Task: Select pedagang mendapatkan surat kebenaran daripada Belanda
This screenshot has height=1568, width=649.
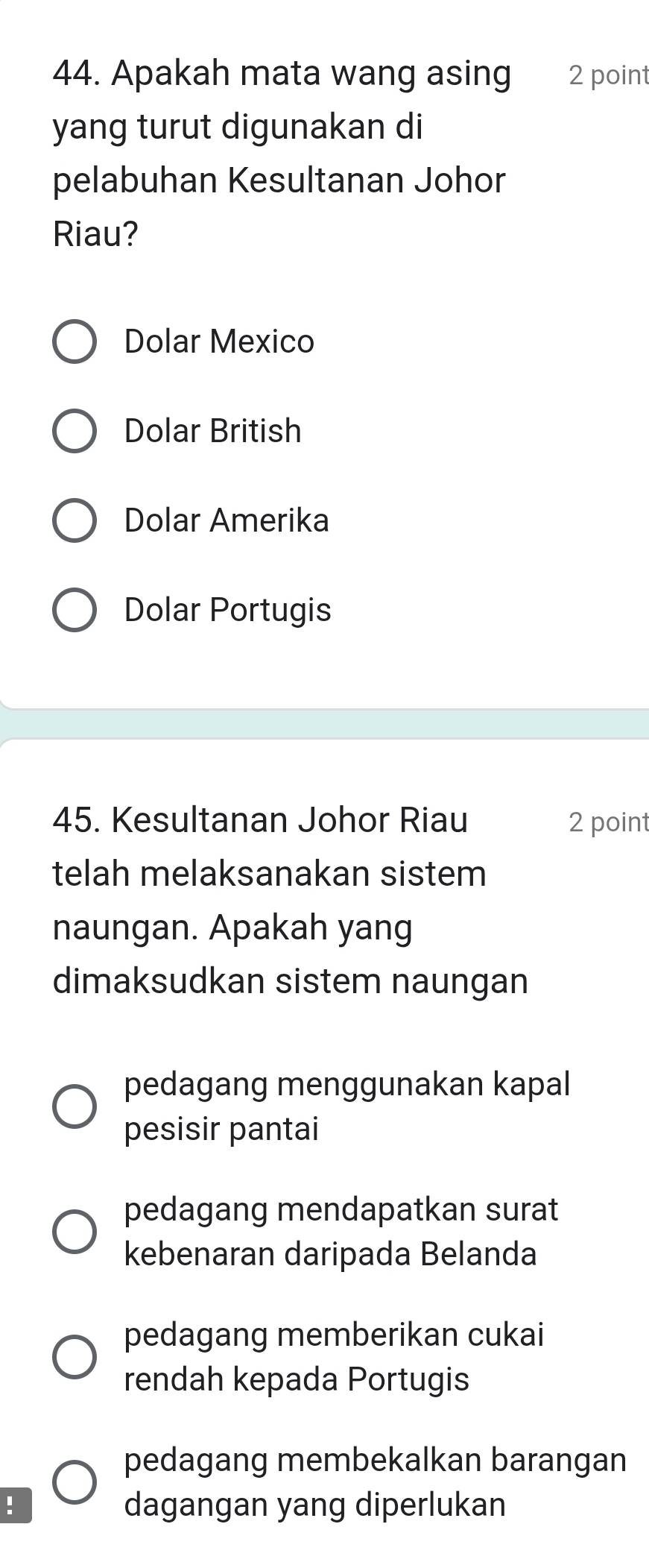Action: [x=75, y=1232]
